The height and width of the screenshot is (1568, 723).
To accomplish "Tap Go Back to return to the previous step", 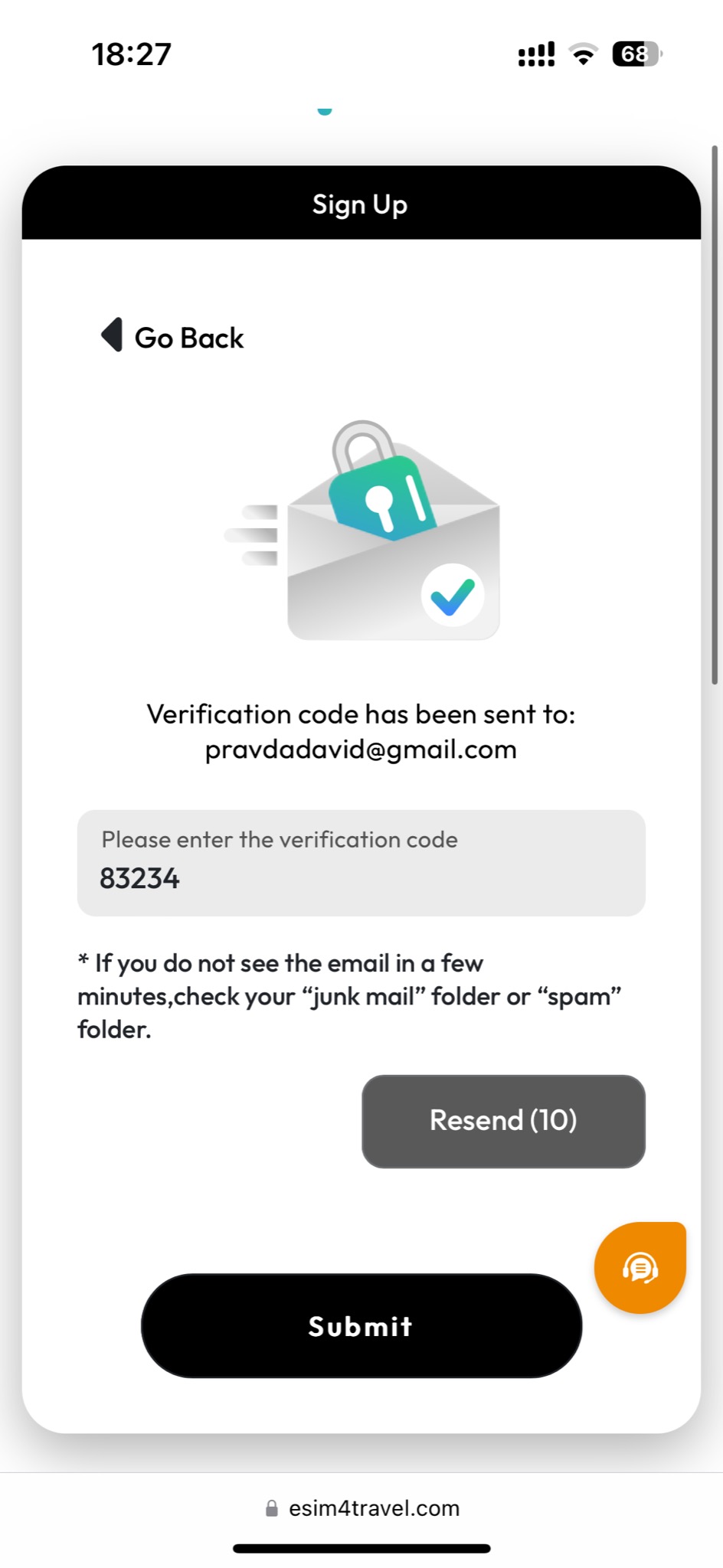I will coord(173,337).
